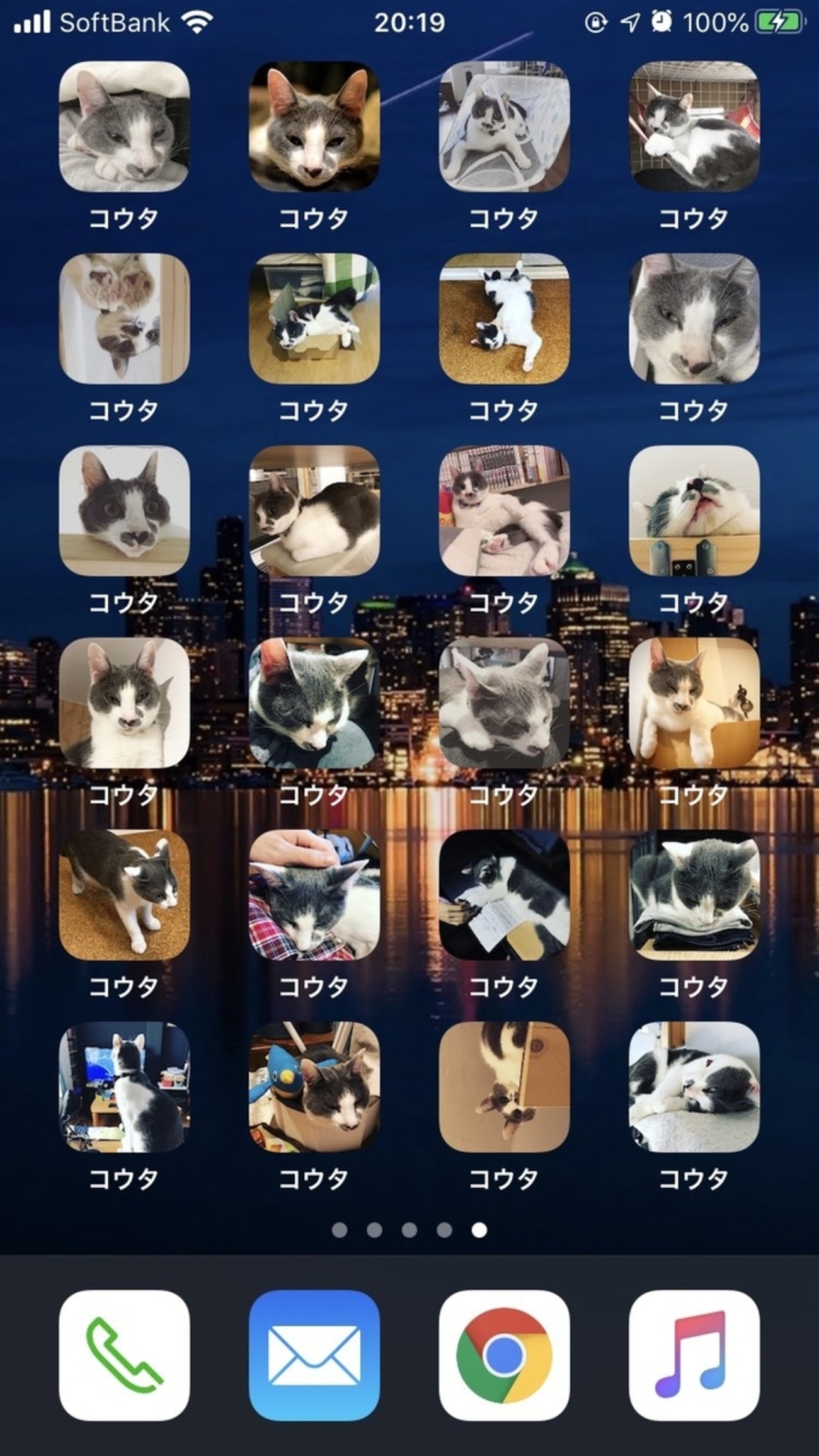Open コウタ icon with hand petting cat
The height and width of the screenshot is (1456, 819).
click(314, 895)
